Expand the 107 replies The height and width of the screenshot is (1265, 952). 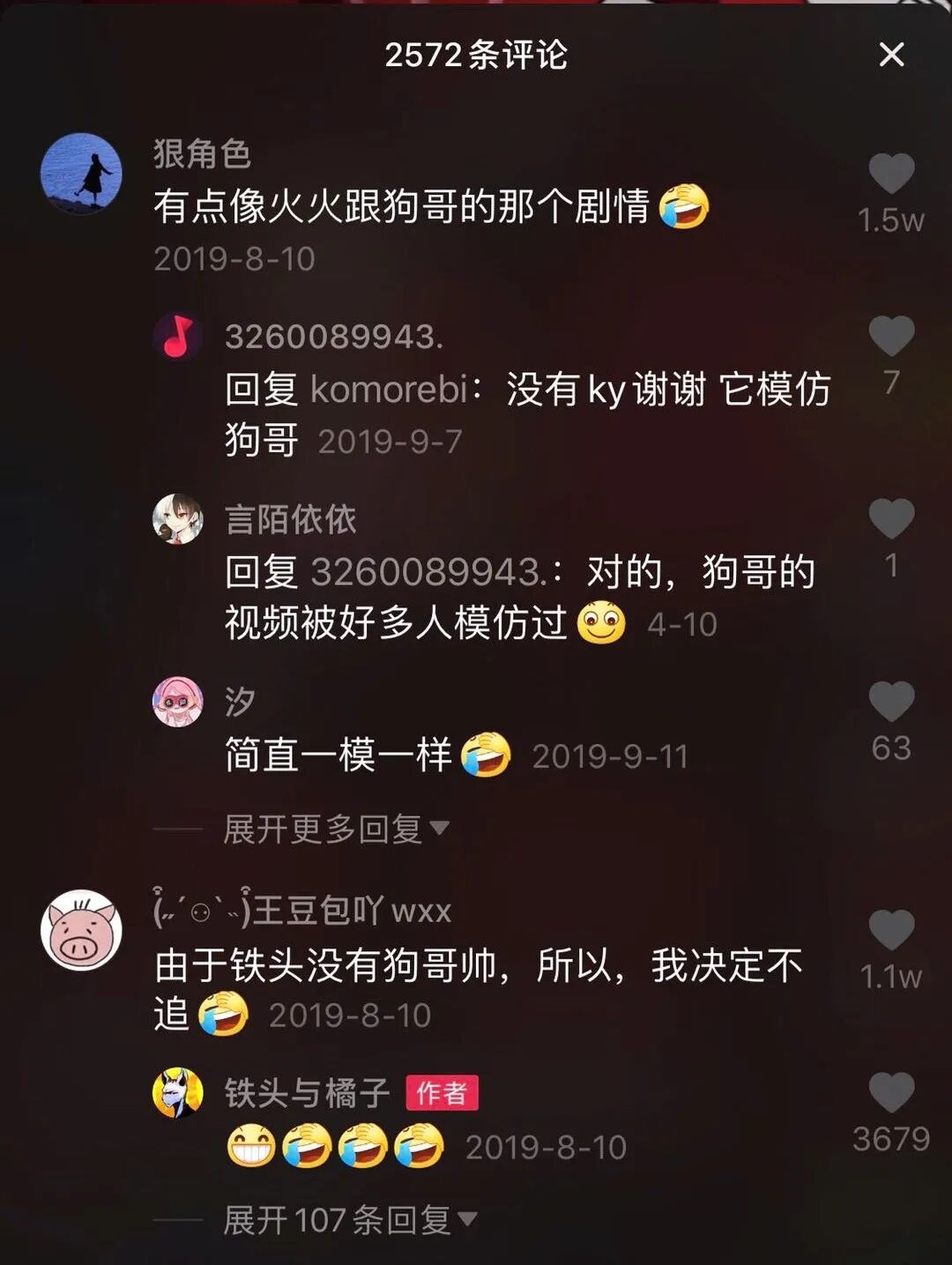coord(349,1220)
